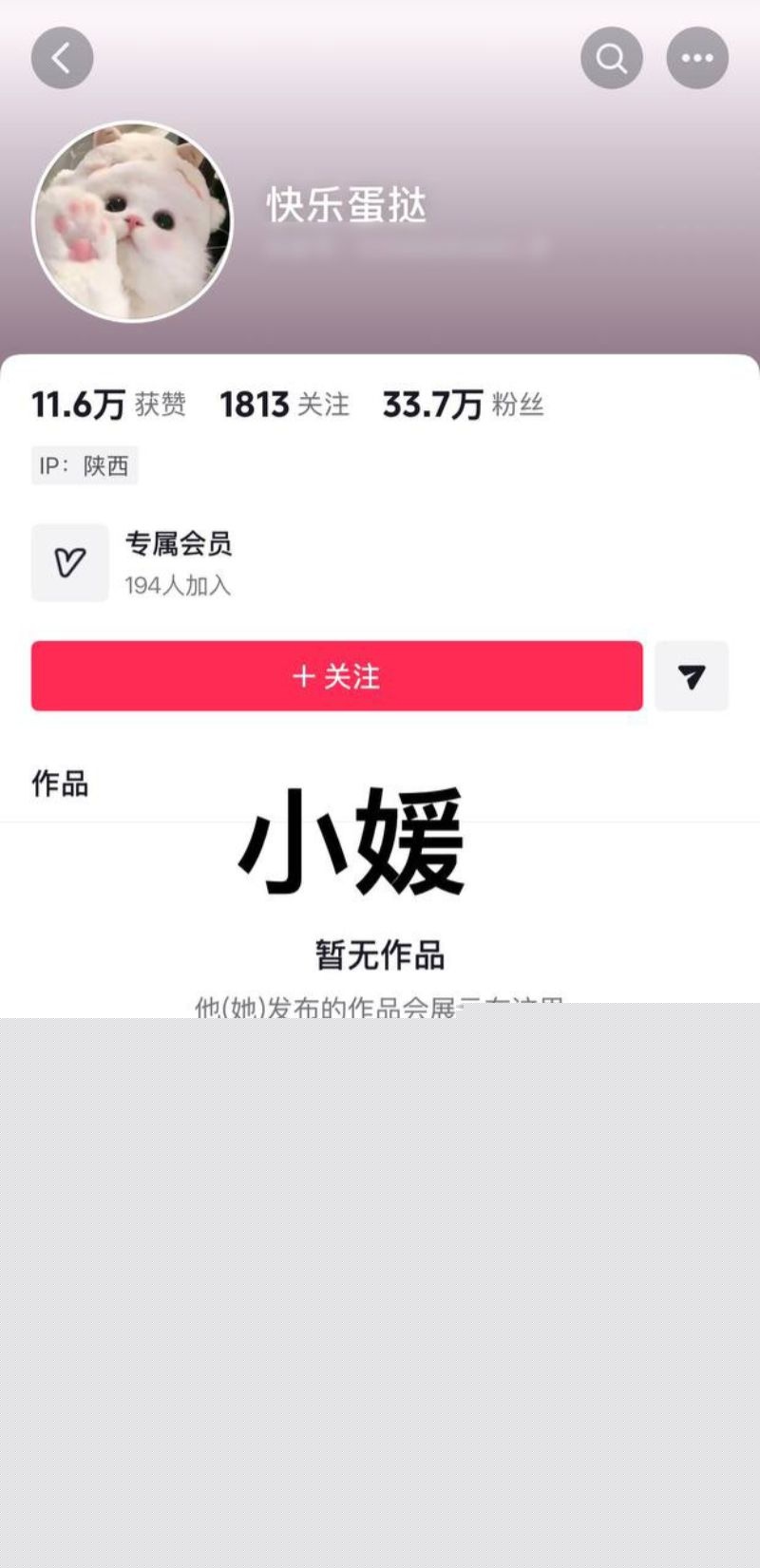Screen dimensions: 760x1568
Task: Tap the 暂无作品 empty state text
Action: point(378,957)
